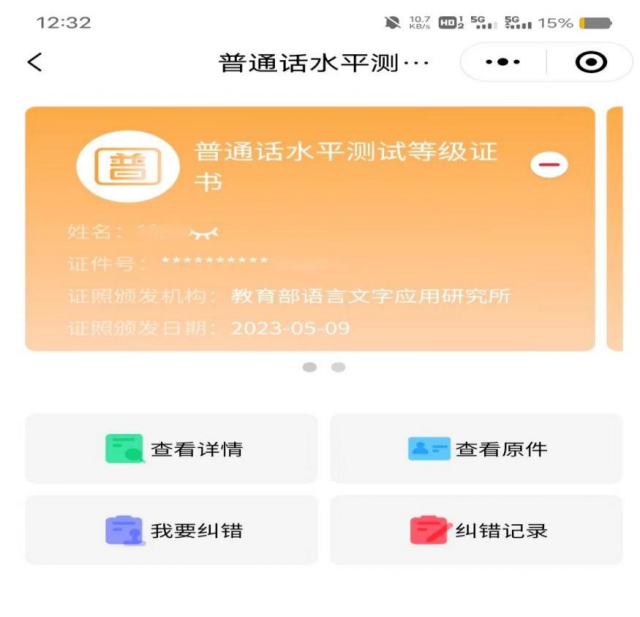Screen dimensions: 640x617
Task: Tap 查看原件 to view the original
Action: [x=476, y=449]
